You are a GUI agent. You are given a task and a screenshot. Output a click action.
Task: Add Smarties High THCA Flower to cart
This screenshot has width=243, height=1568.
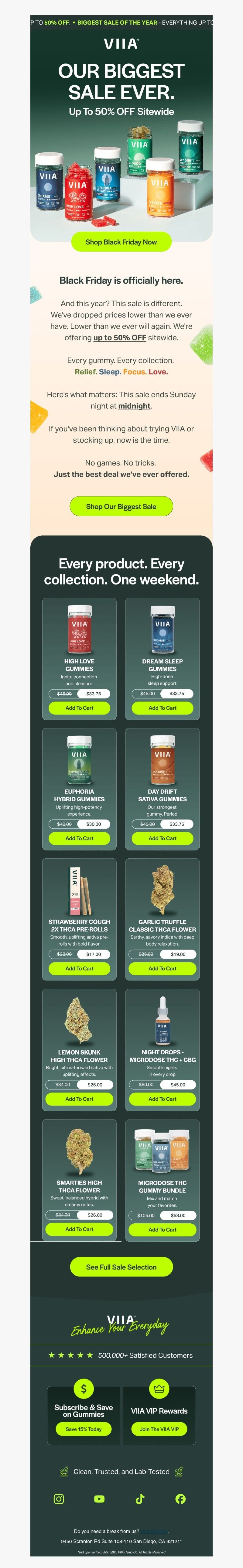(79, 1229)
